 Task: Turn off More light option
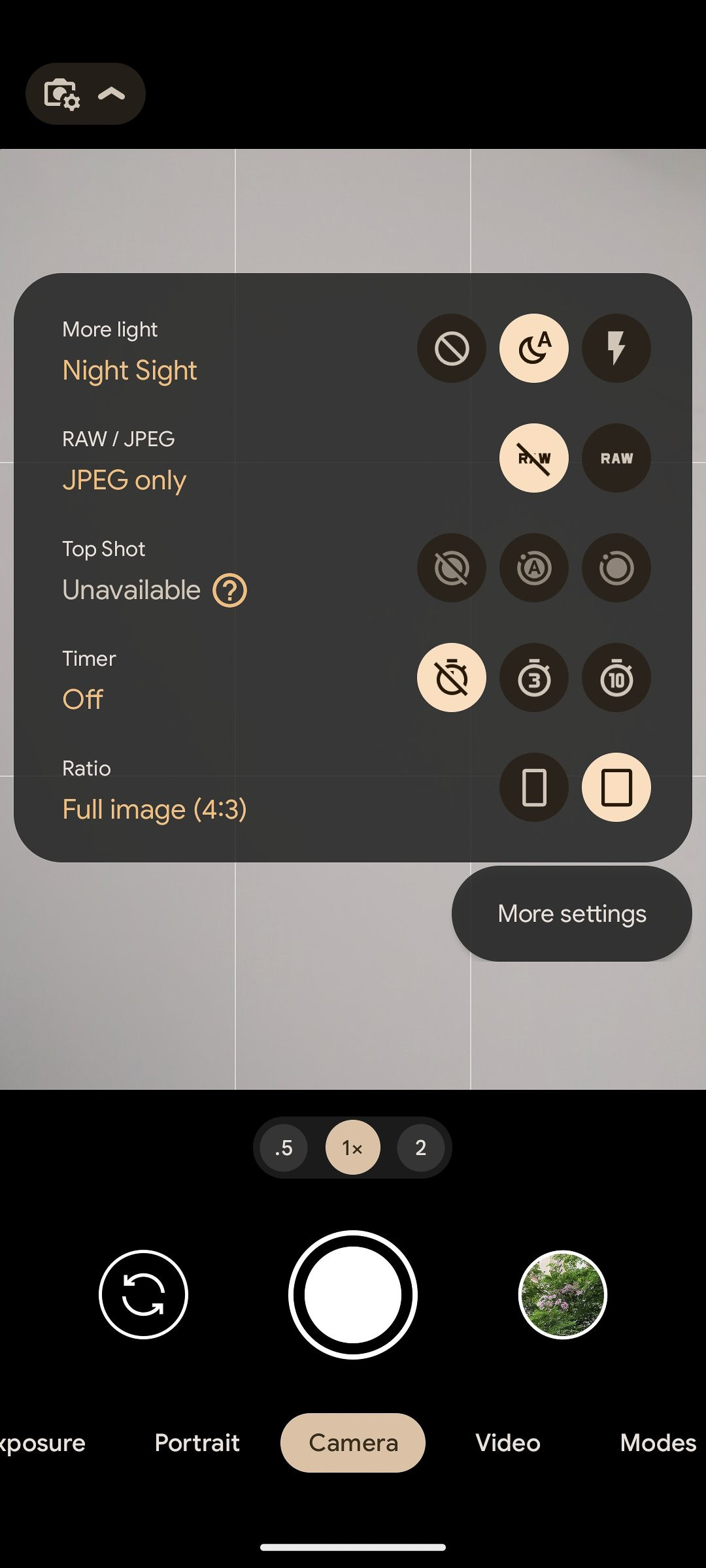452,348
